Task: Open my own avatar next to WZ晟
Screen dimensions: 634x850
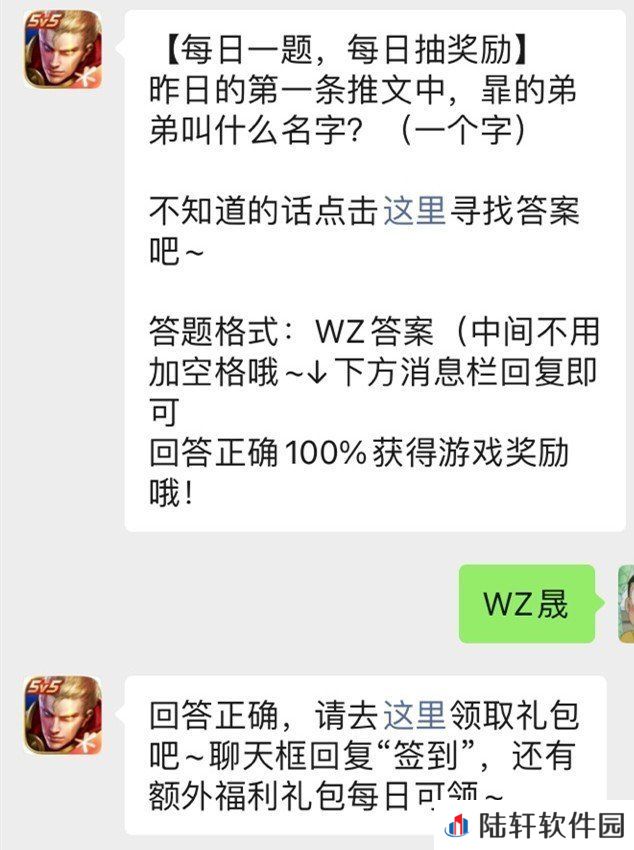Action: (x=625, y=602)
